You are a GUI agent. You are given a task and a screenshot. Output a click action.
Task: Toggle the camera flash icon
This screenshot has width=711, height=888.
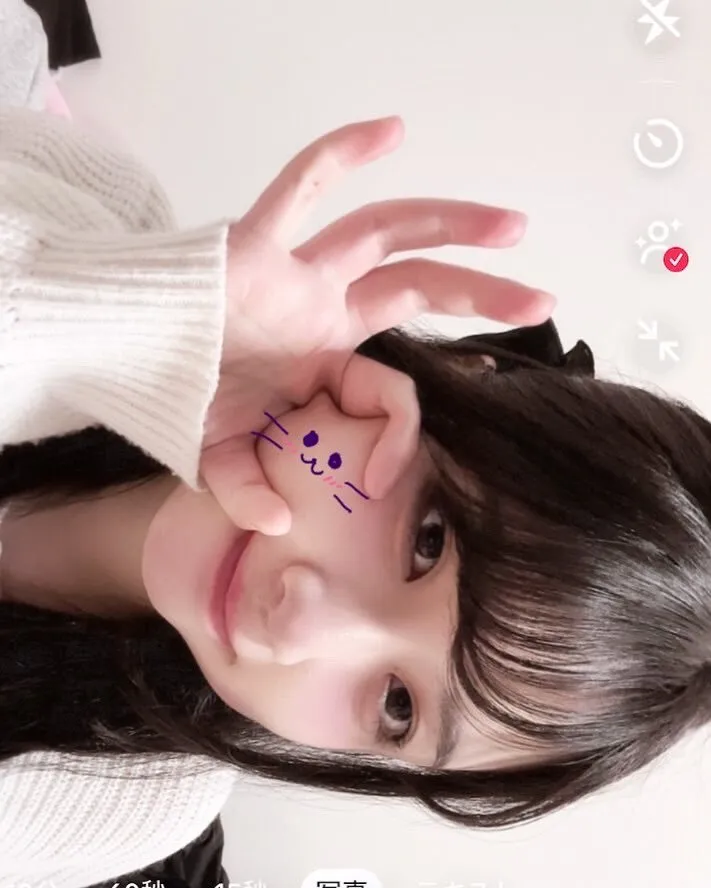pyautogui.click(x=658, y=22)
